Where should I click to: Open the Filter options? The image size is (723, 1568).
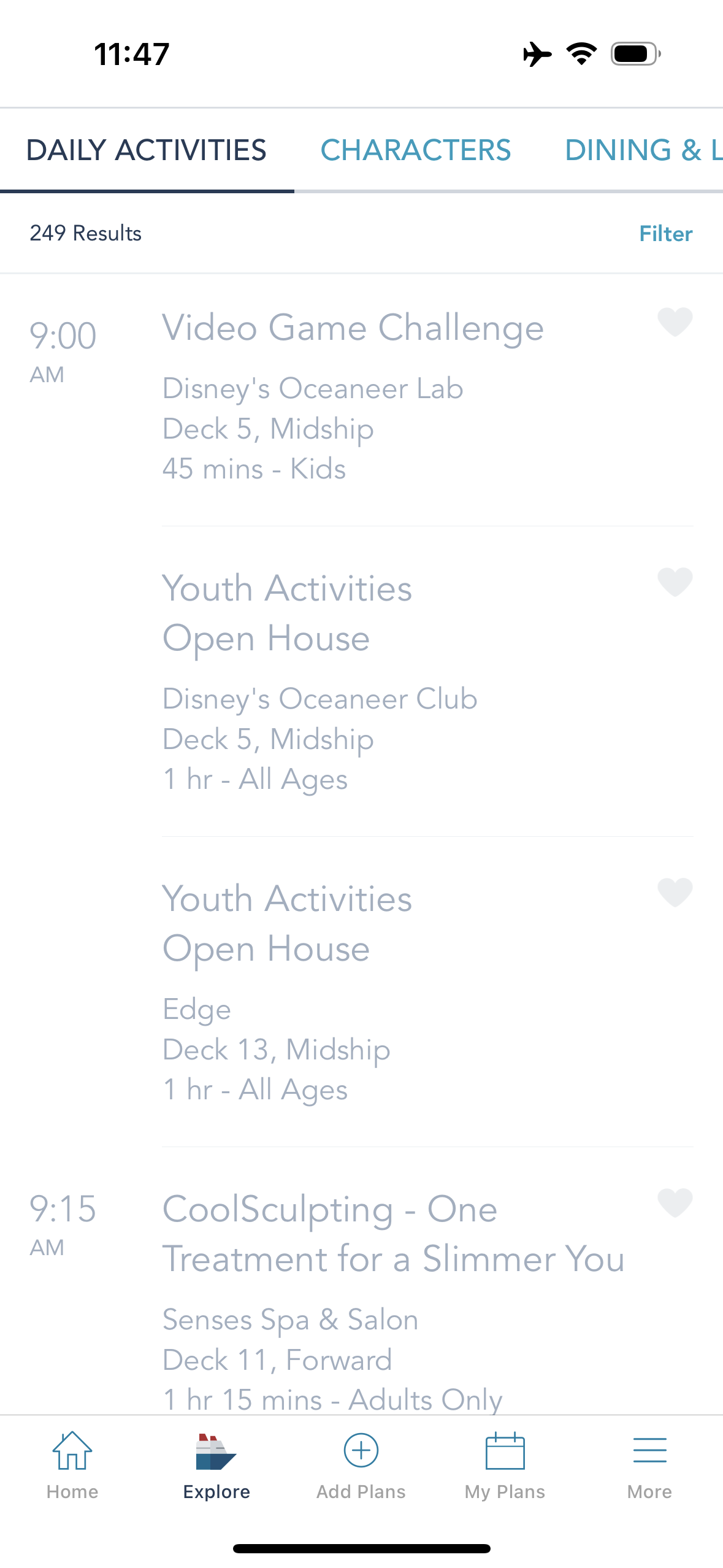point(665,234)
